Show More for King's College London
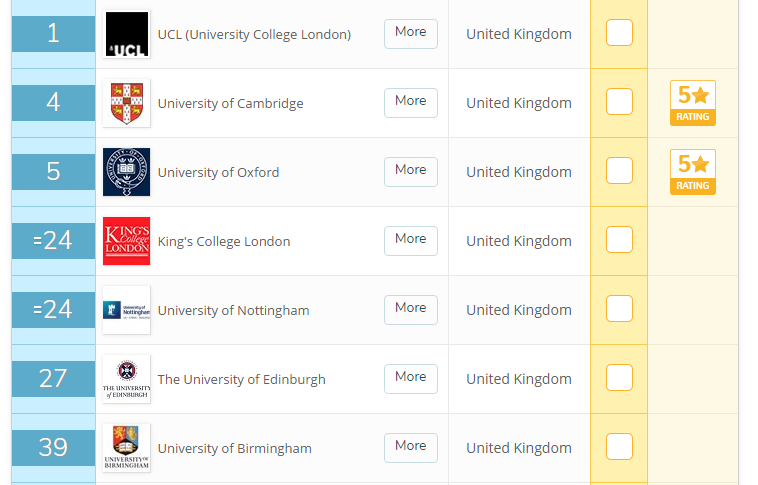Viewport: 758px width, 485px height. pyautogui.click(x=410, y=240)
